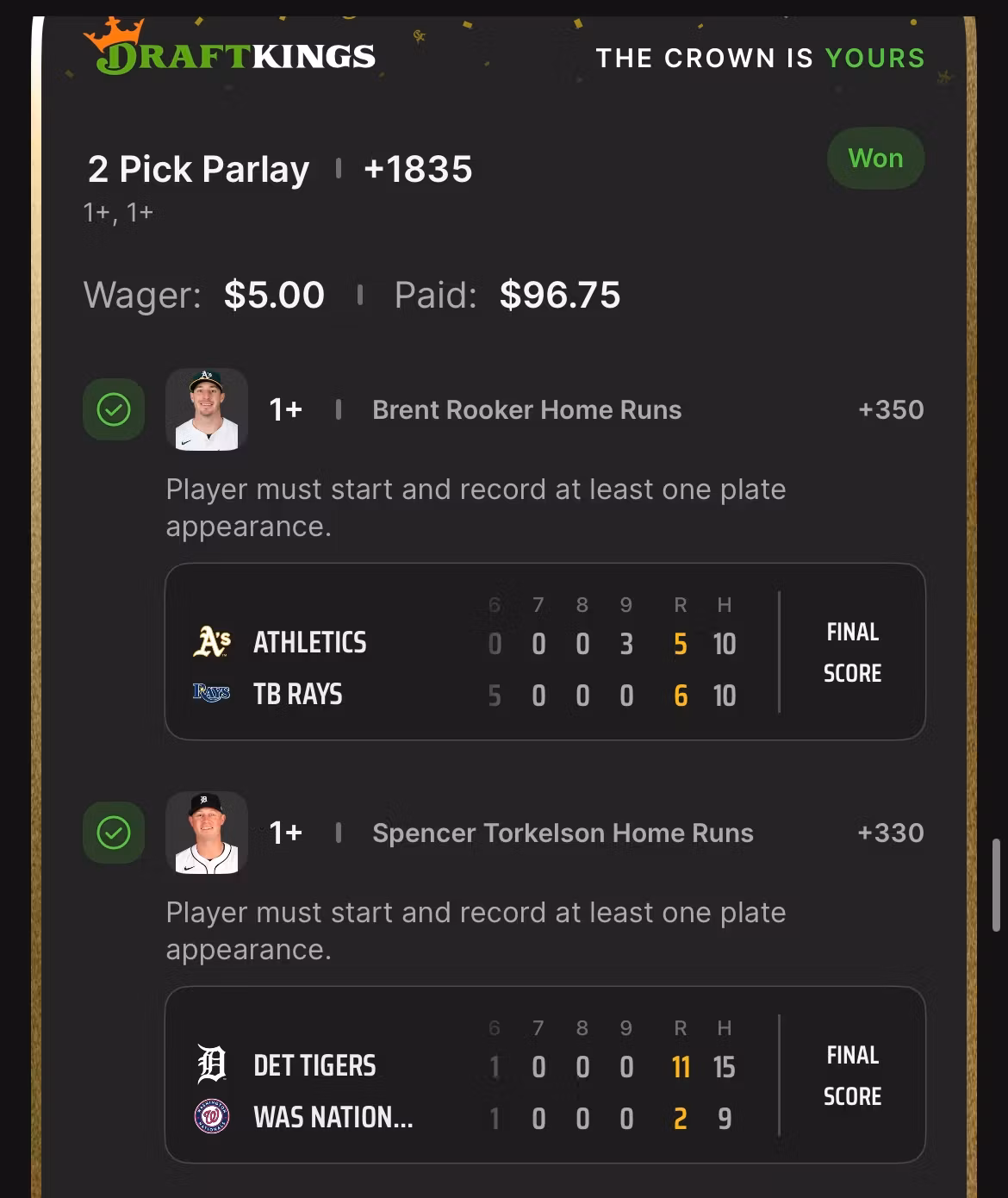
Task: Open the Tigers vs Nationals scoreboard
Action: tap(544, 1075)
